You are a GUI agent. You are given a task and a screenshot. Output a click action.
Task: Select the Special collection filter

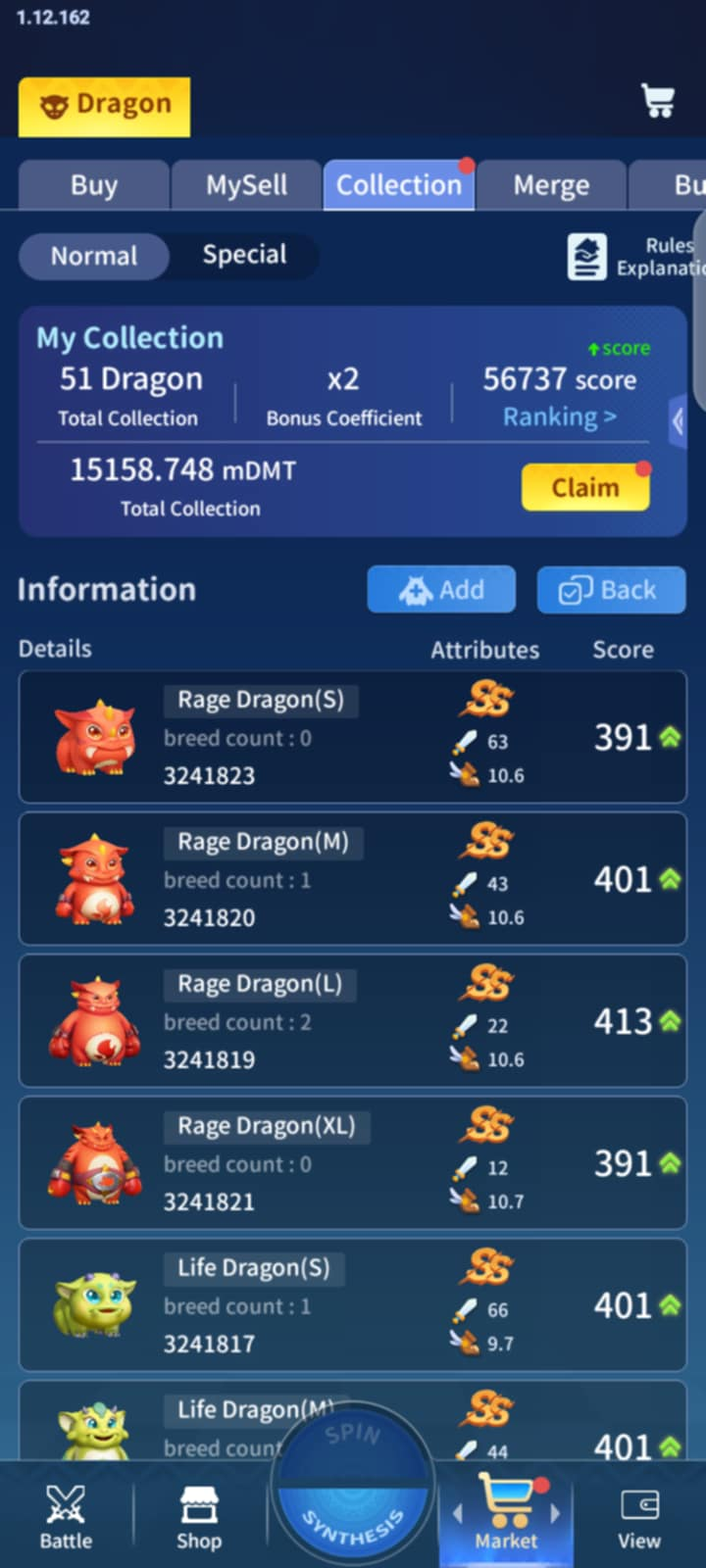(x=244, y=256)
